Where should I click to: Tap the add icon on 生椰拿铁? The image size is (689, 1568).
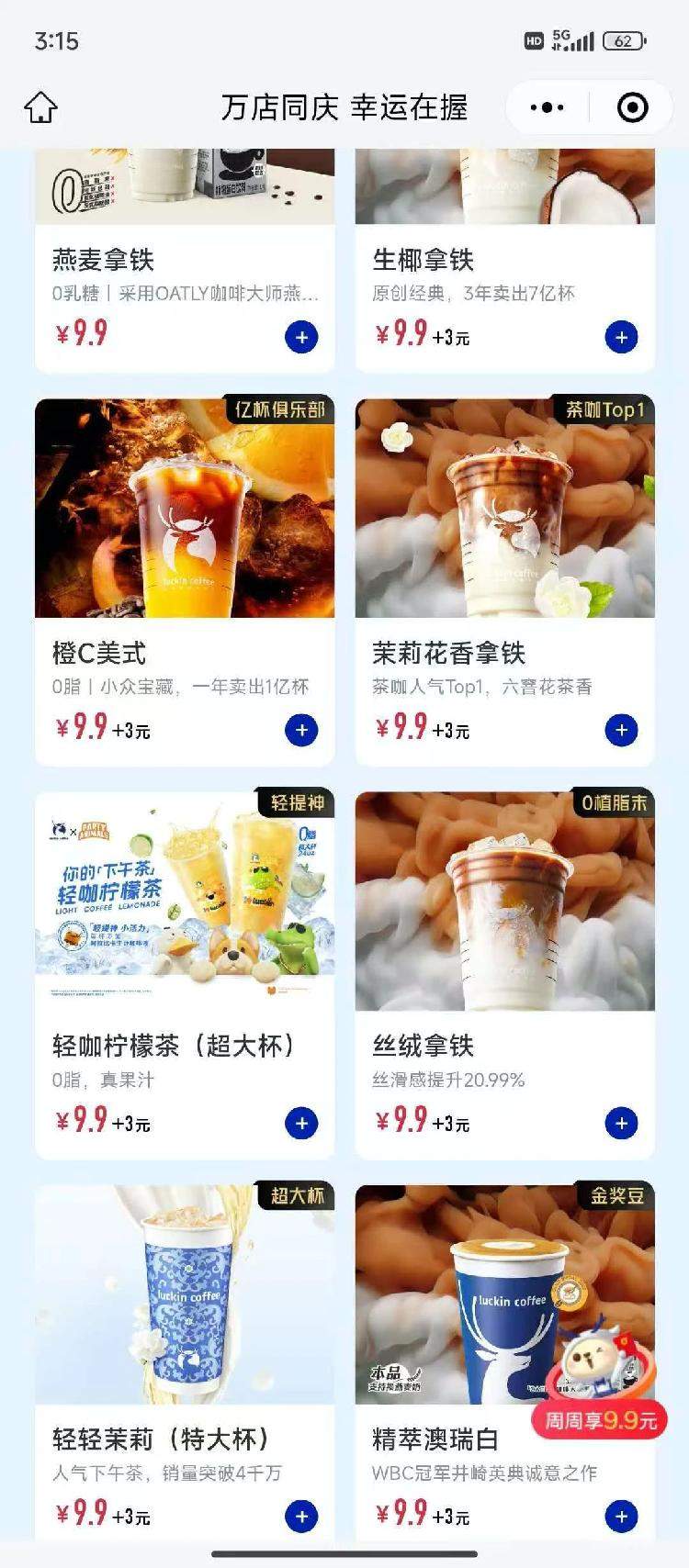coord(624,336)
